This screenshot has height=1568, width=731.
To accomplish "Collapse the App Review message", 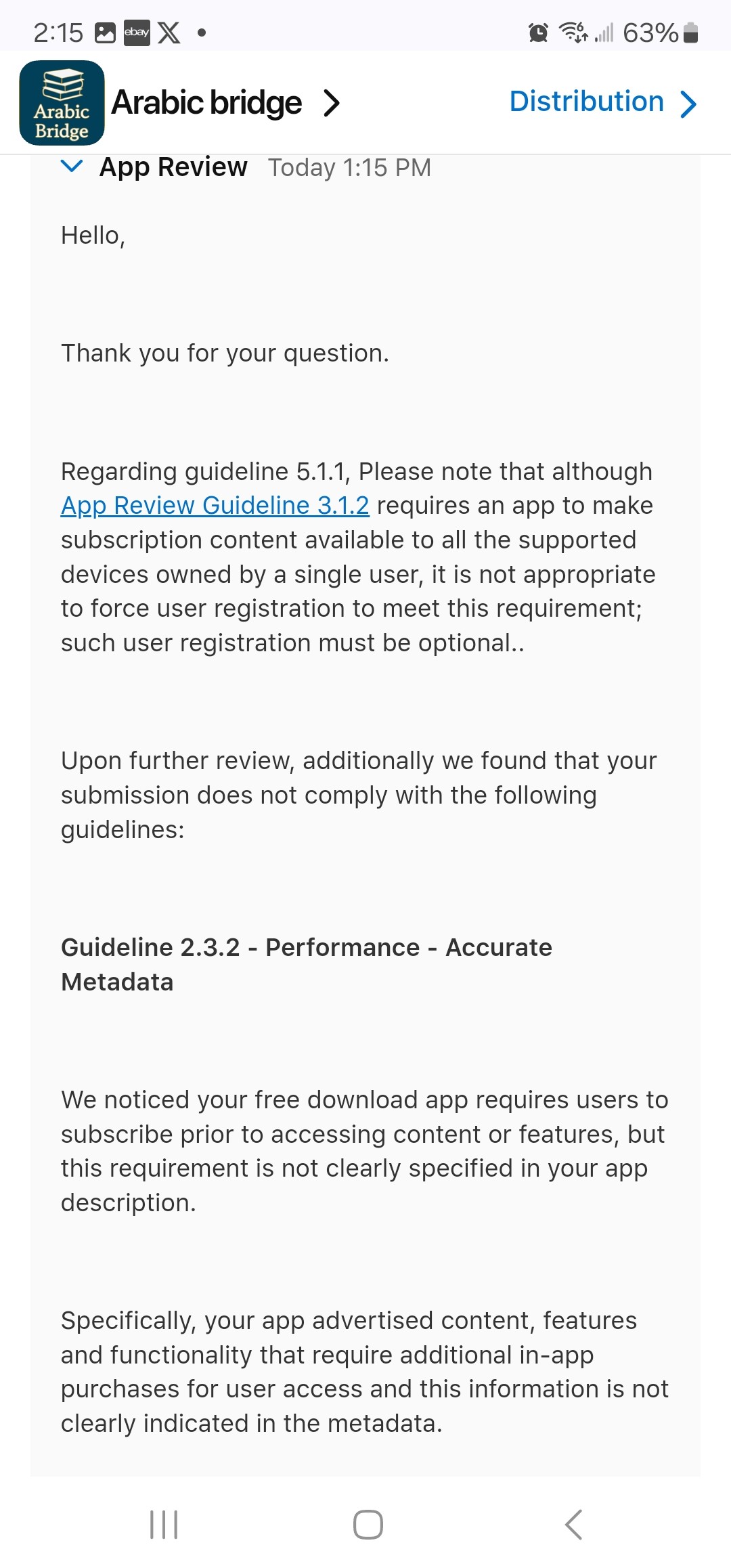I will 72,167.
